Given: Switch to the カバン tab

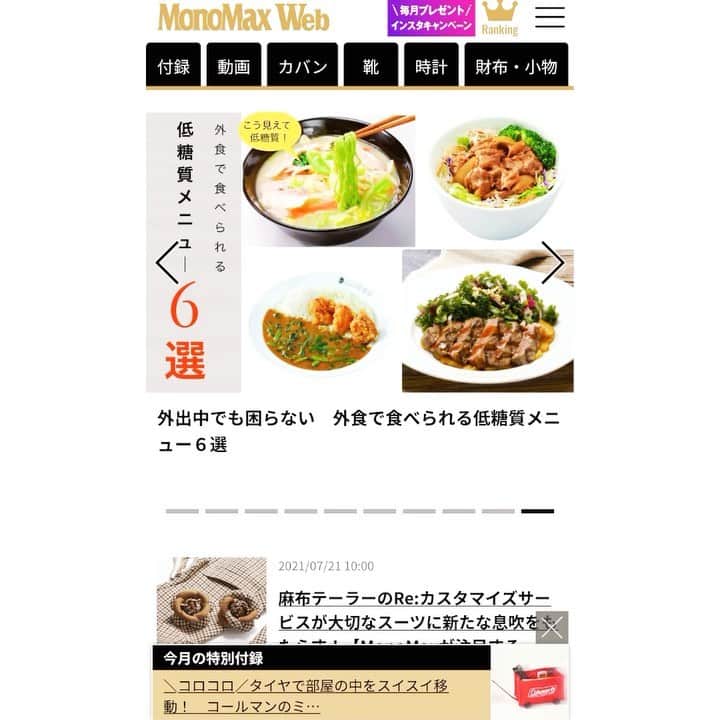Looking at the screenshot, I should [302, 67].
